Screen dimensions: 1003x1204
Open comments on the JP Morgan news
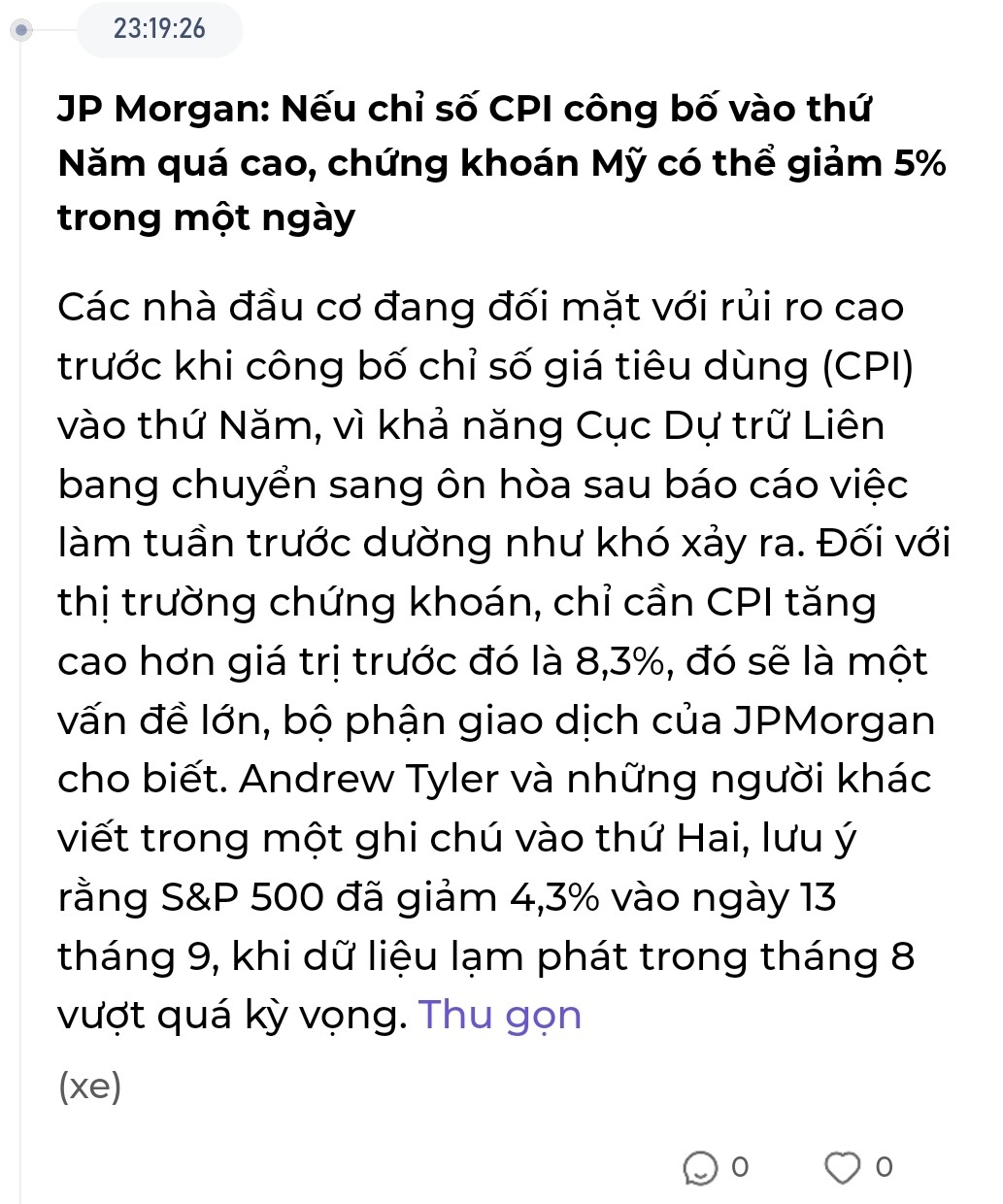tap(701, 1167)
